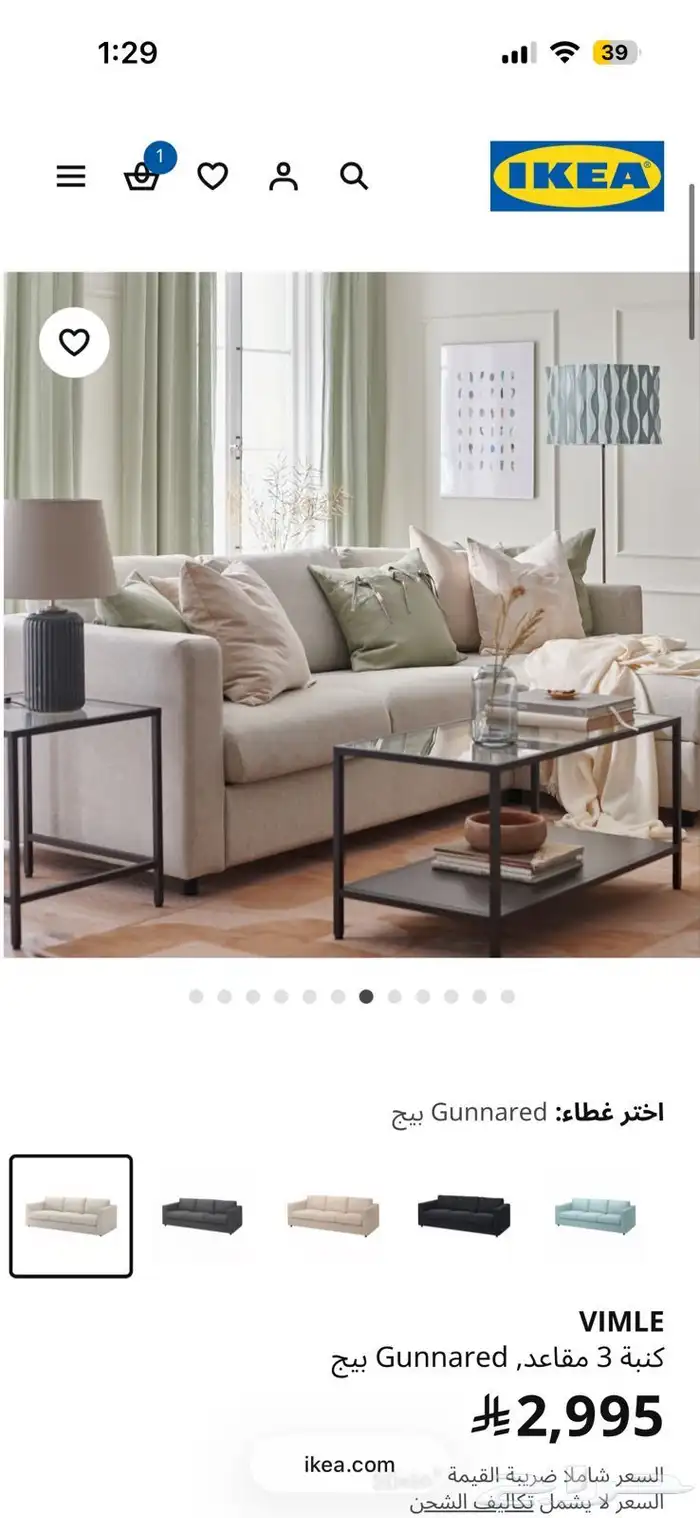Viewport: 700px width, 1518px height.
Task: Select the light beige sofa cover swatch
Action: (x=333, y=1216)
